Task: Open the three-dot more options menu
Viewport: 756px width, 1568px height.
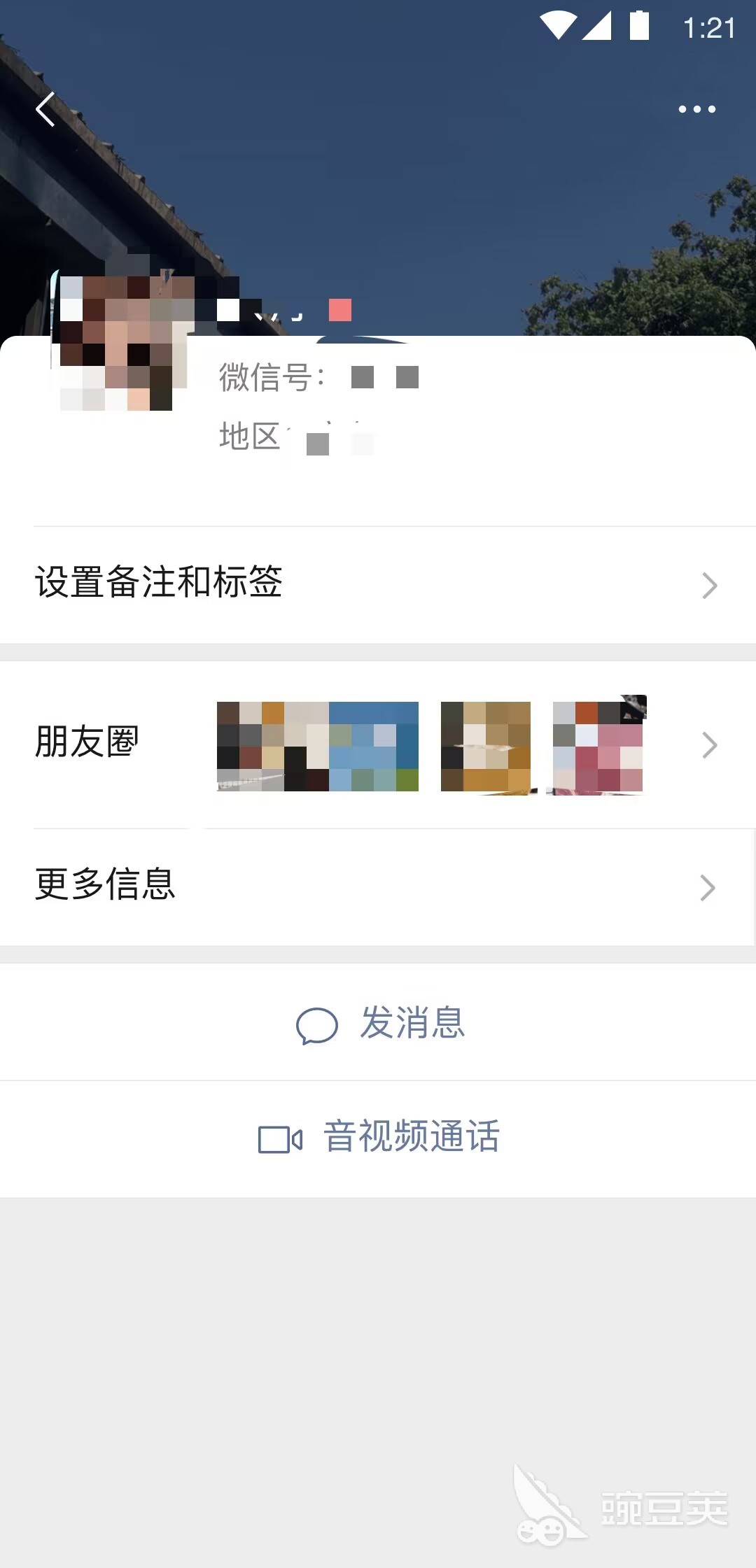Action: coord(696,109)
